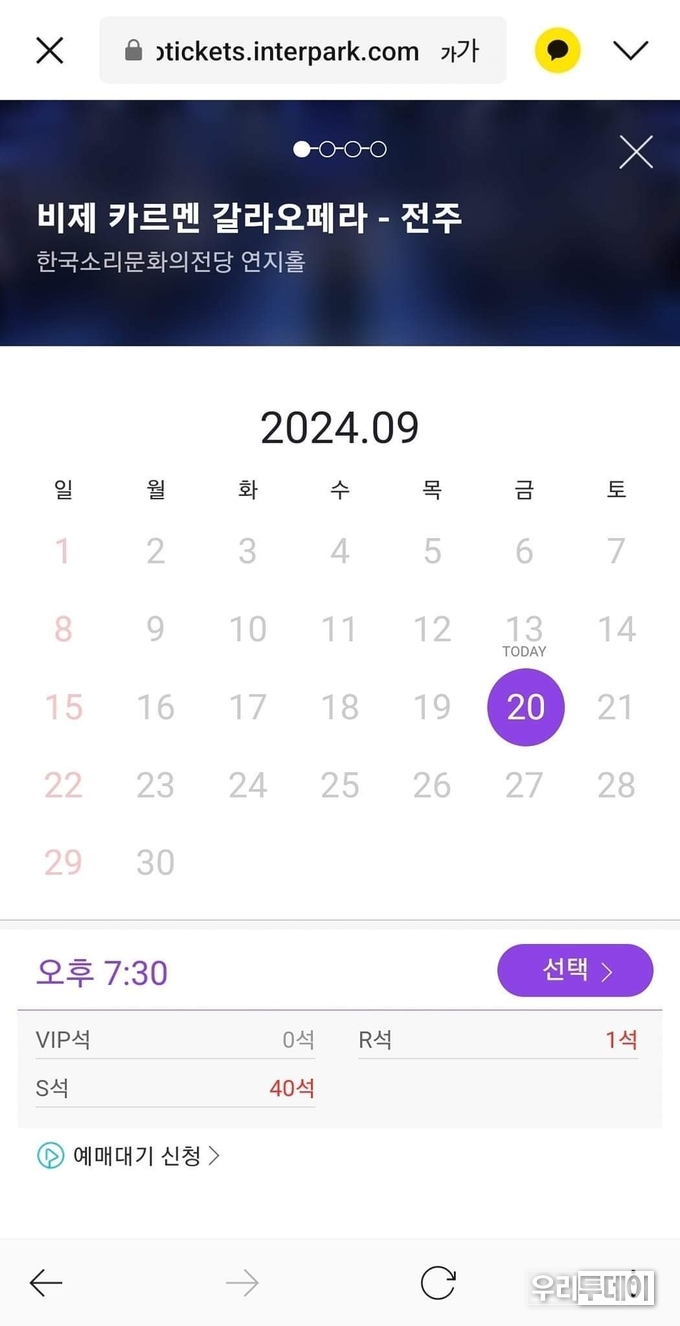Collapse browser with the down chevron
This screenshot has height=1326, width=680.
[x=631, y=50]
